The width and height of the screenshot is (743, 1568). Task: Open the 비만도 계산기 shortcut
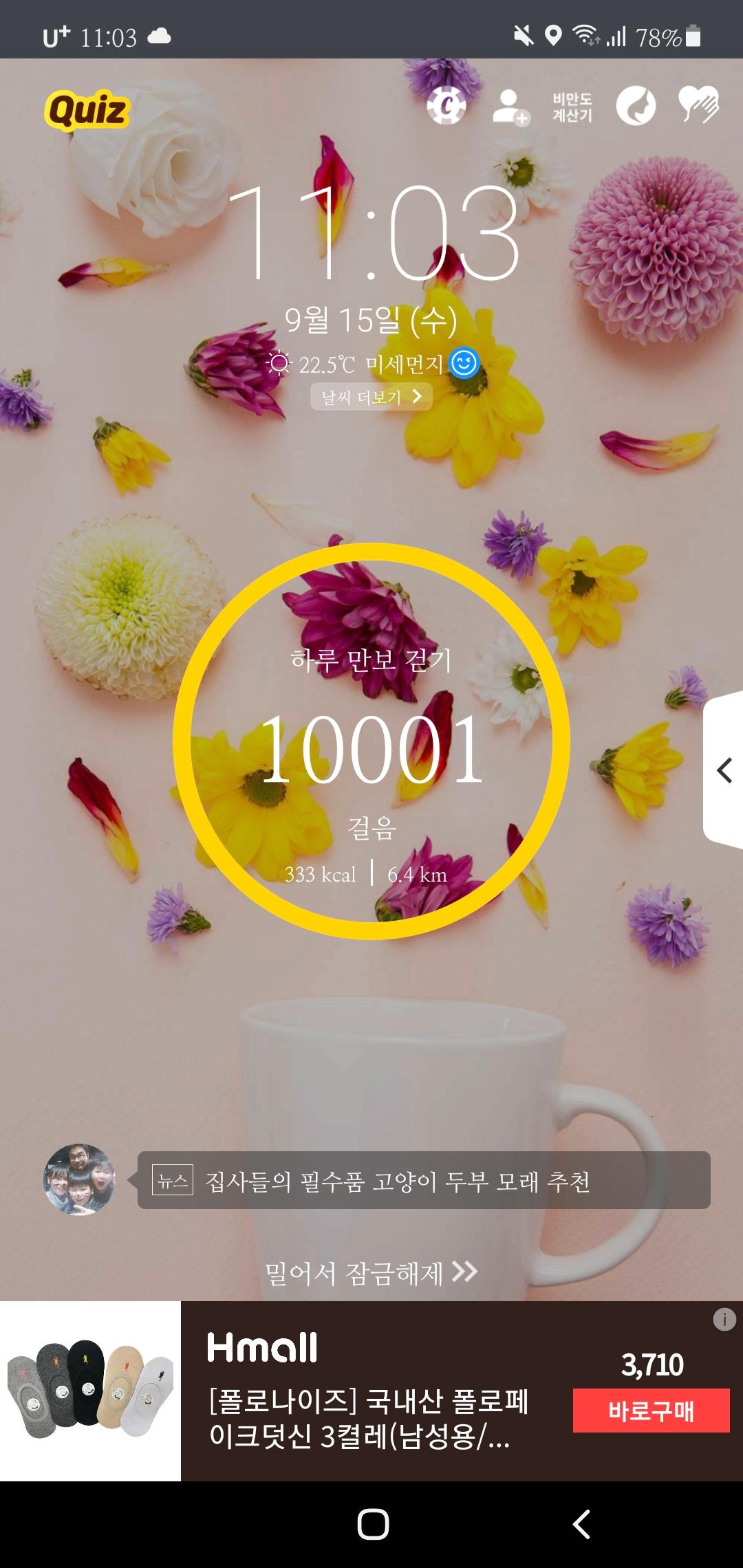[572, 107]
